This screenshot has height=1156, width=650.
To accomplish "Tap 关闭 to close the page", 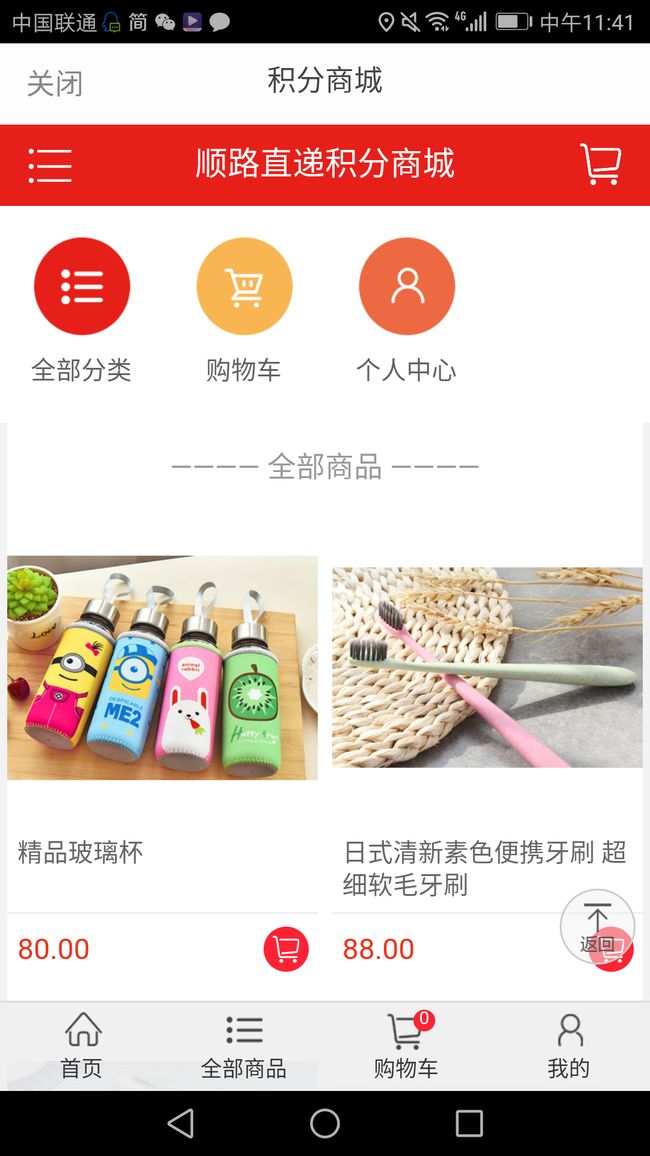I will (x=55, y=83).
